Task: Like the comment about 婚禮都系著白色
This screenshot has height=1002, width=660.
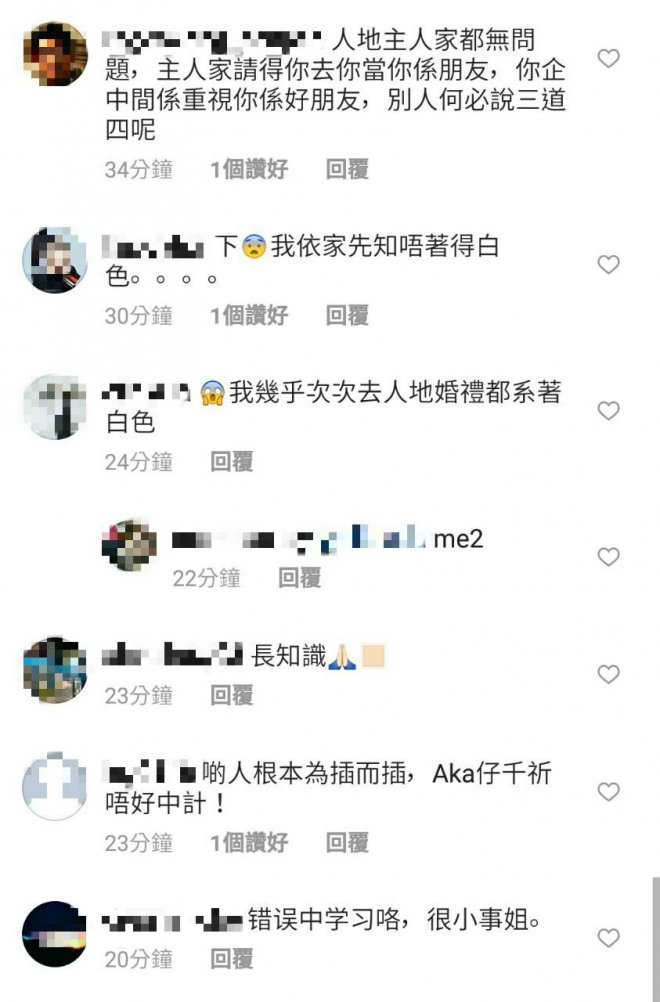Action: click(x=608, y=411)
